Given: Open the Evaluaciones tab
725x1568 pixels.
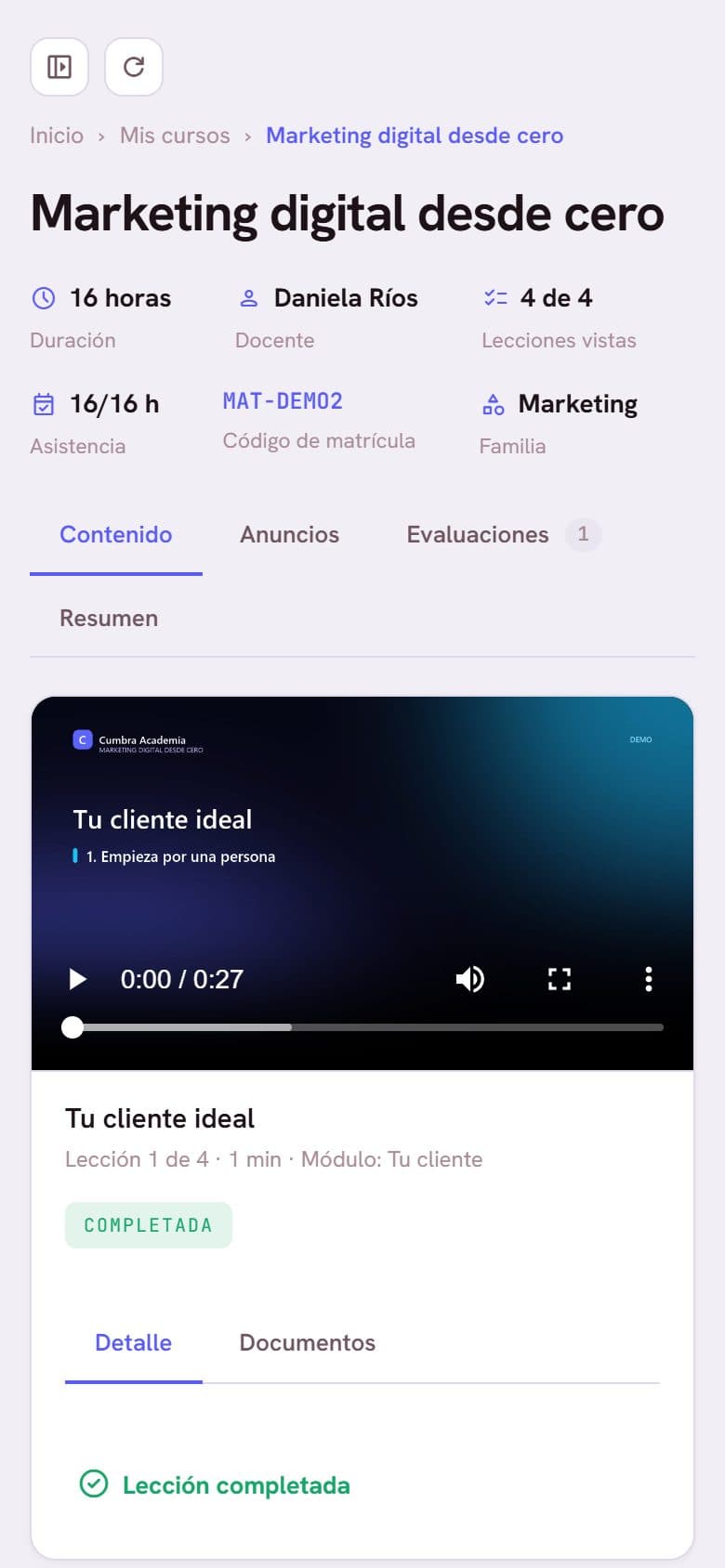Looking at the screenshot, I should pos(504,535).
